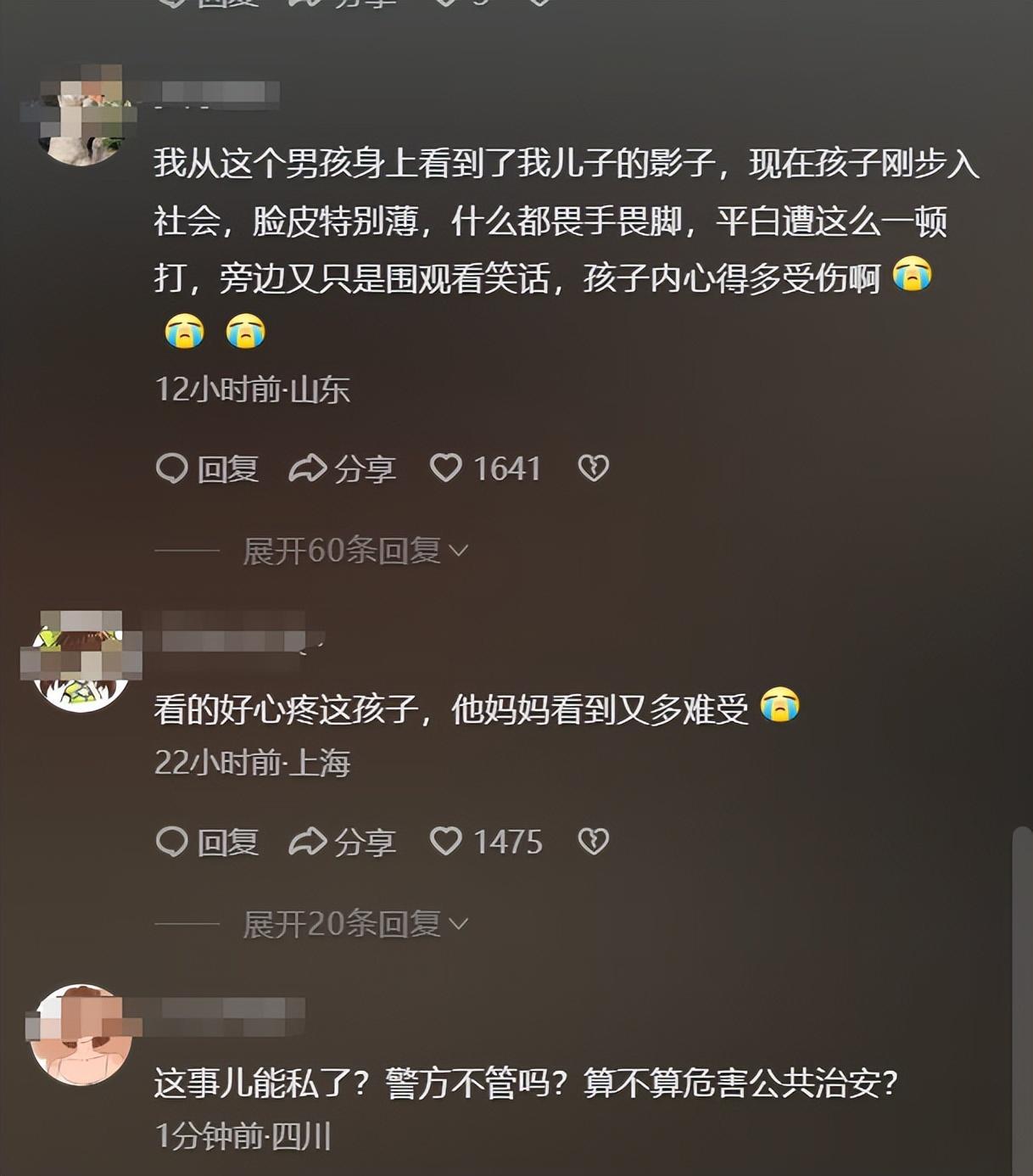Reply to the Shandong comment about the boy

[207, 468]
